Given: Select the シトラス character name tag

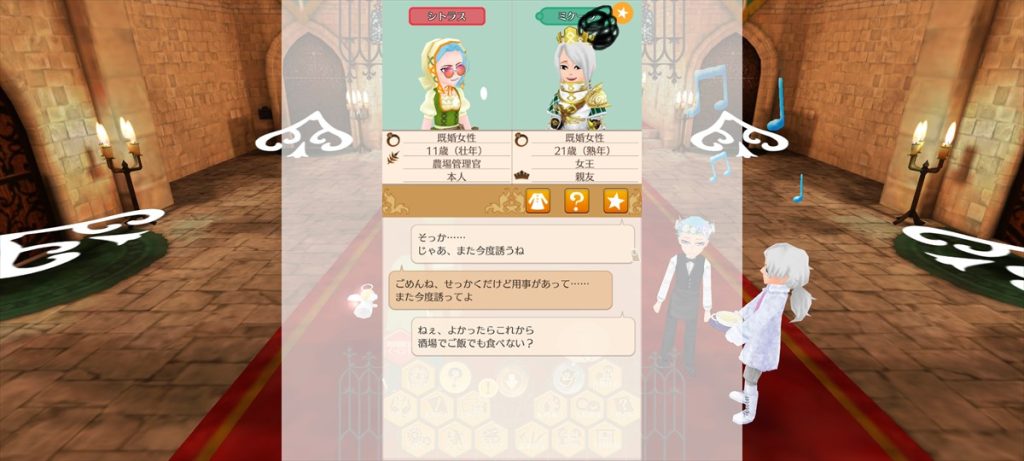Looking at the screenshot, I should (x=447, y=16).
